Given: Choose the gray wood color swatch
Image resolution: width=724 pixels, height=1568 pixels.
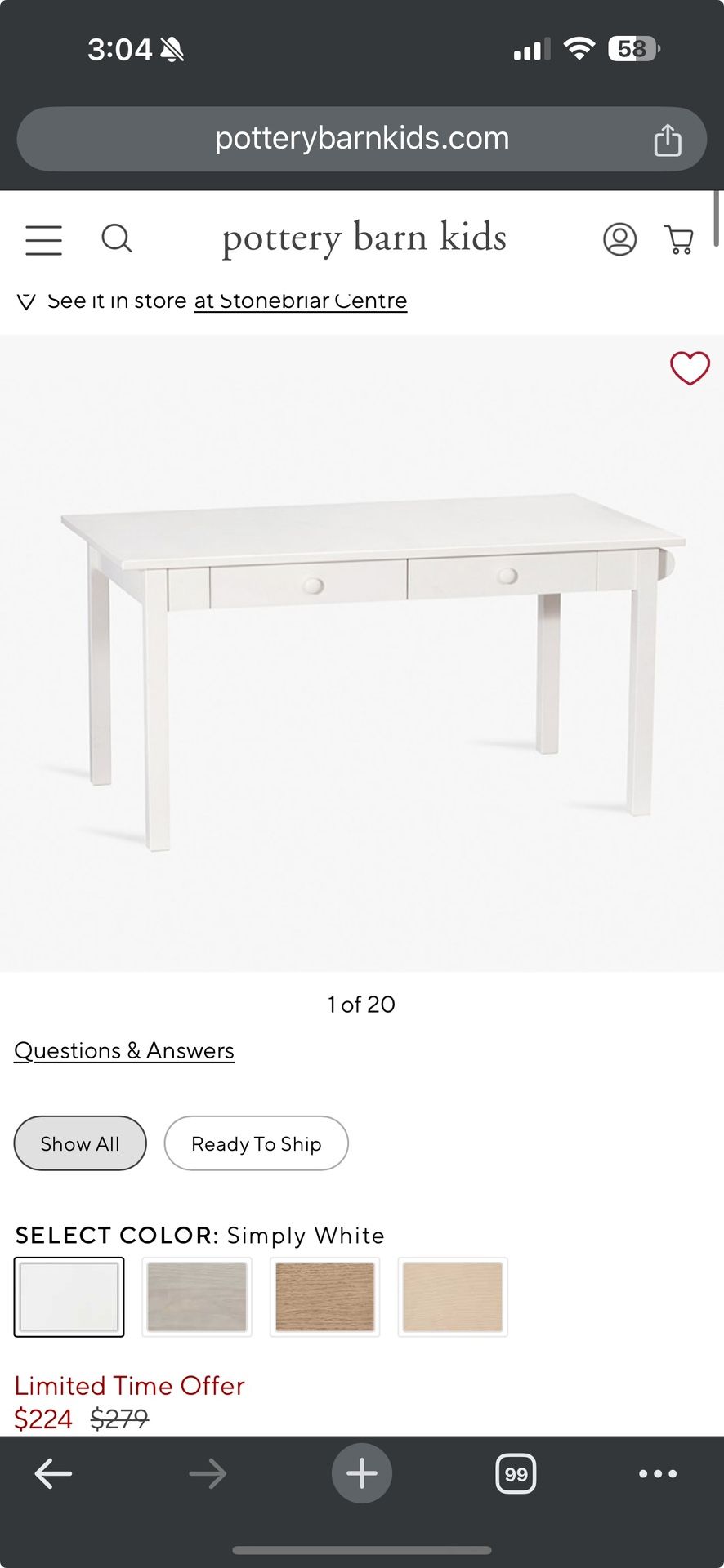Looking at the screenshot, I should point(197,1297).
